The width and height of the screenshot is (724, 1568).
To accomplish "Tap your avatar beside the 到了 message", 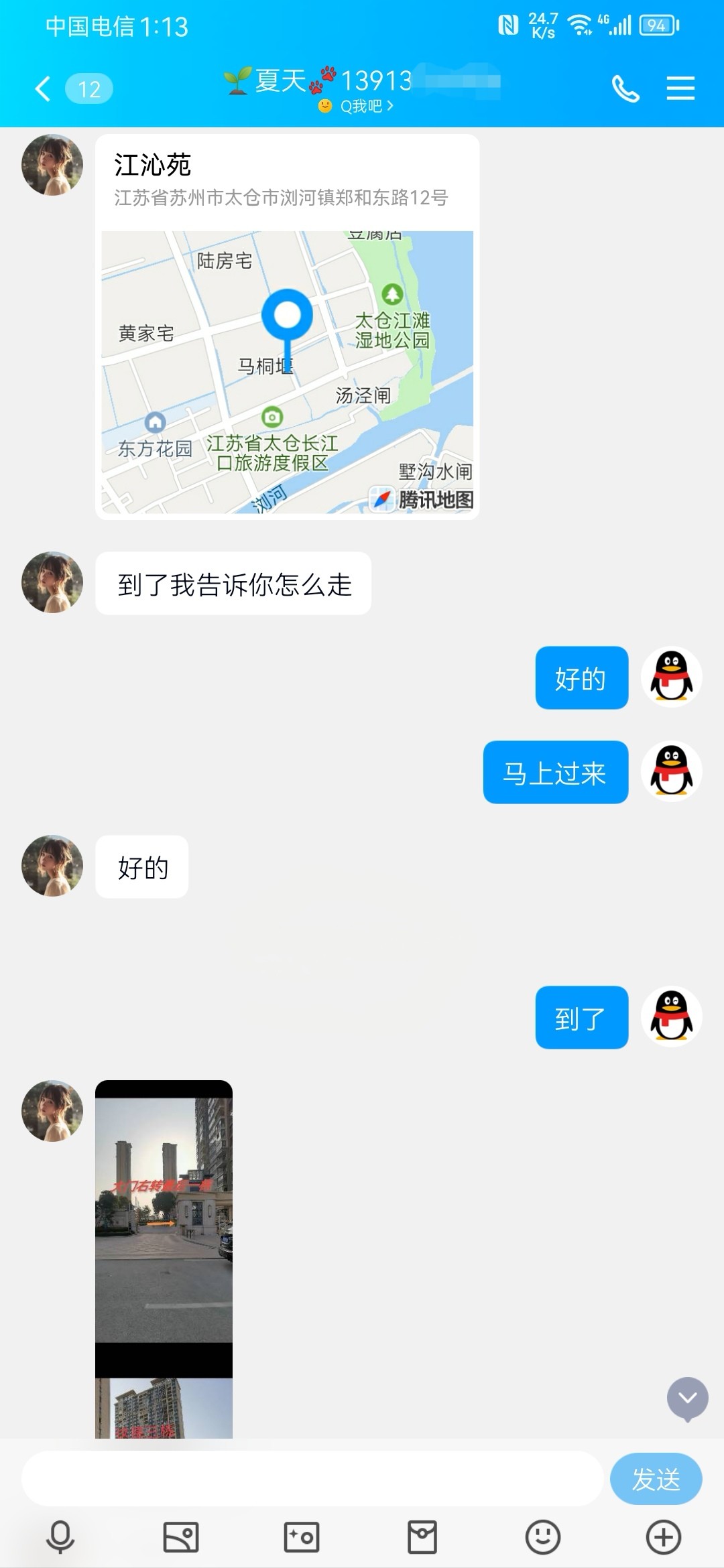I will 672,1017.
